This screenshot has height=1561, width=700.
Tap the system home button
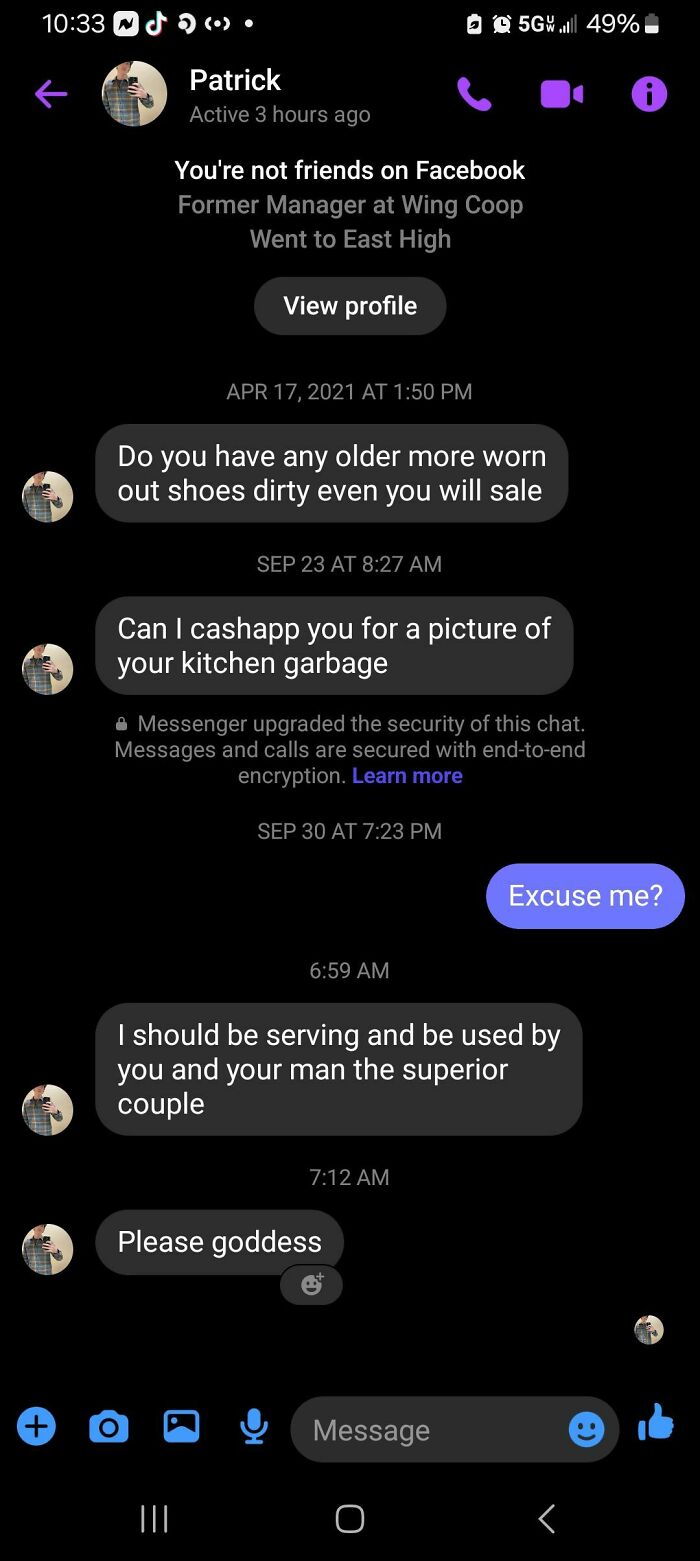[350, 1519]
